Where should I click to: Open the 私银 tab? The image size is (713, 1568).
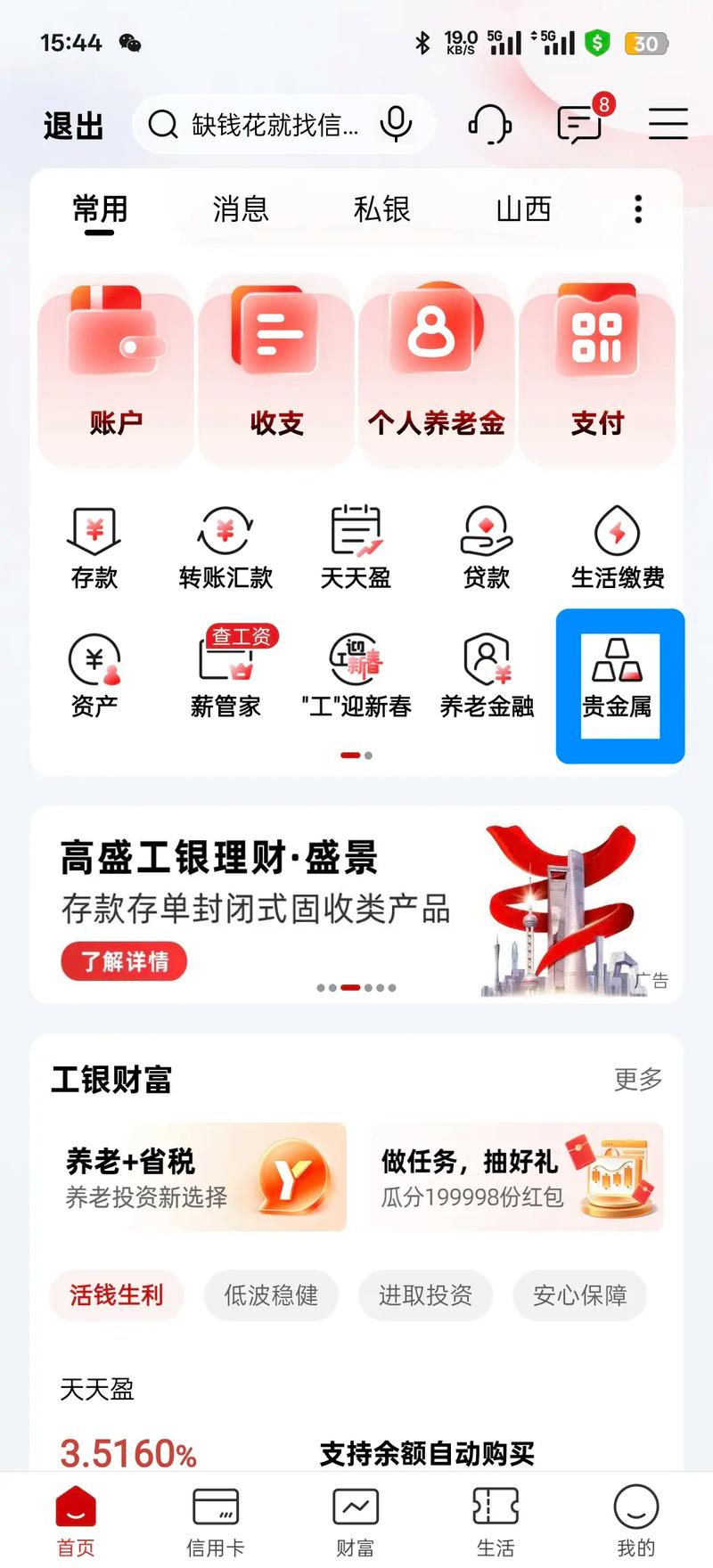click(x=381, y=208)
